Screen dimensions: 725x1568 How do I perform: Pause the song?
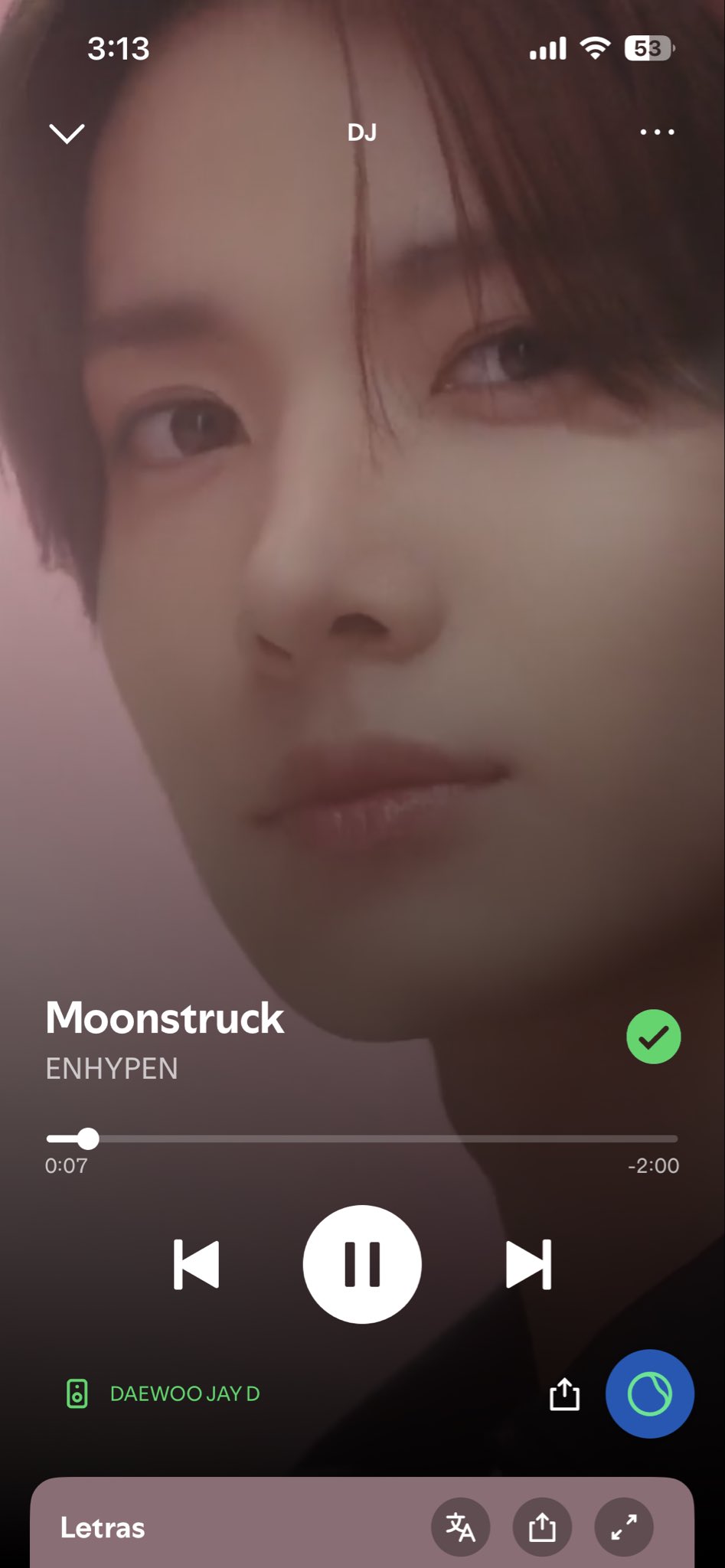pyautogui.click(x=362, y=1264)
